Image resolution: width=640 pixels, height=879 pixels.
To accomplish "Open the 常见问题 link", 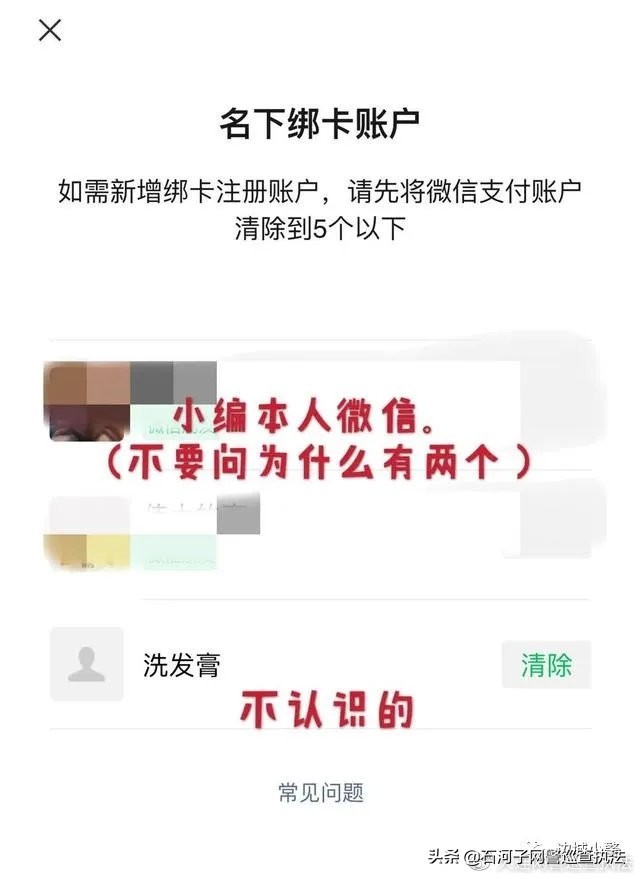I will (320, 793).
